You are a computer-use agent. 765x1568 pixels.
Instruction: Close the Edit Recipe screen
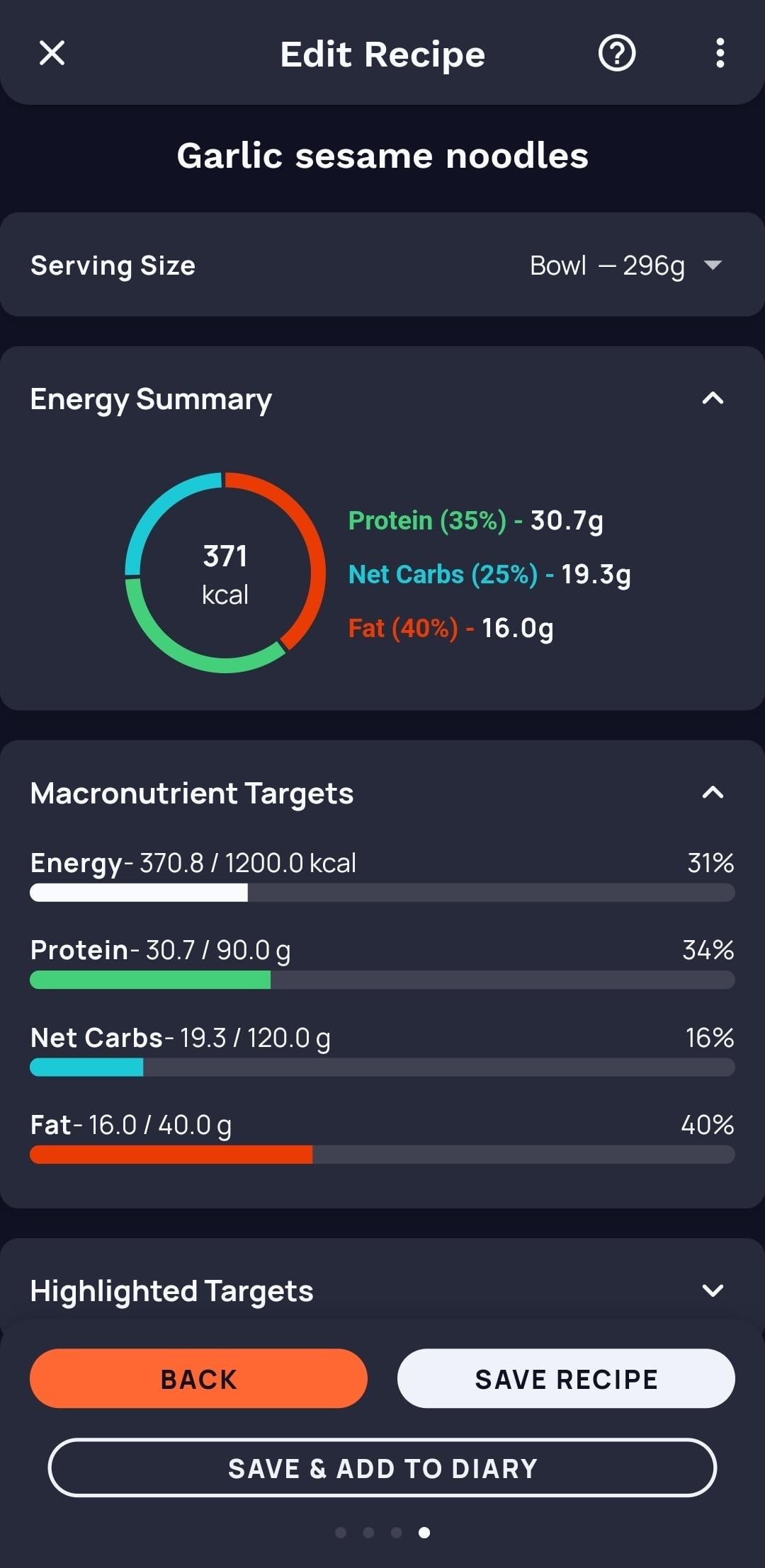(52, 53)
